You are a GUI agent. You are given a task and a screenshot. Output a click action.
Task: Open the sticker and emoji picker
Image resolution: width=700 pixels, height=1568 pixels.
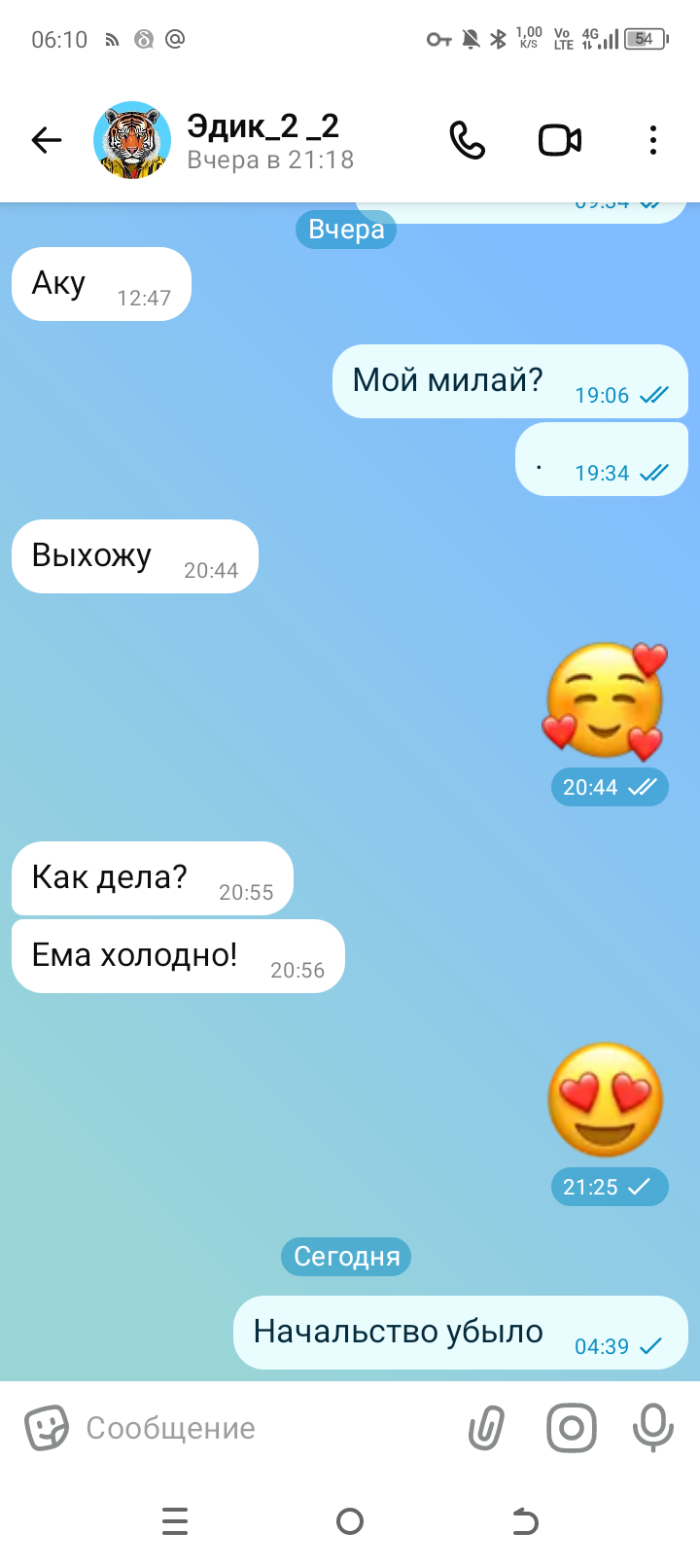[x=46, y=1428]
